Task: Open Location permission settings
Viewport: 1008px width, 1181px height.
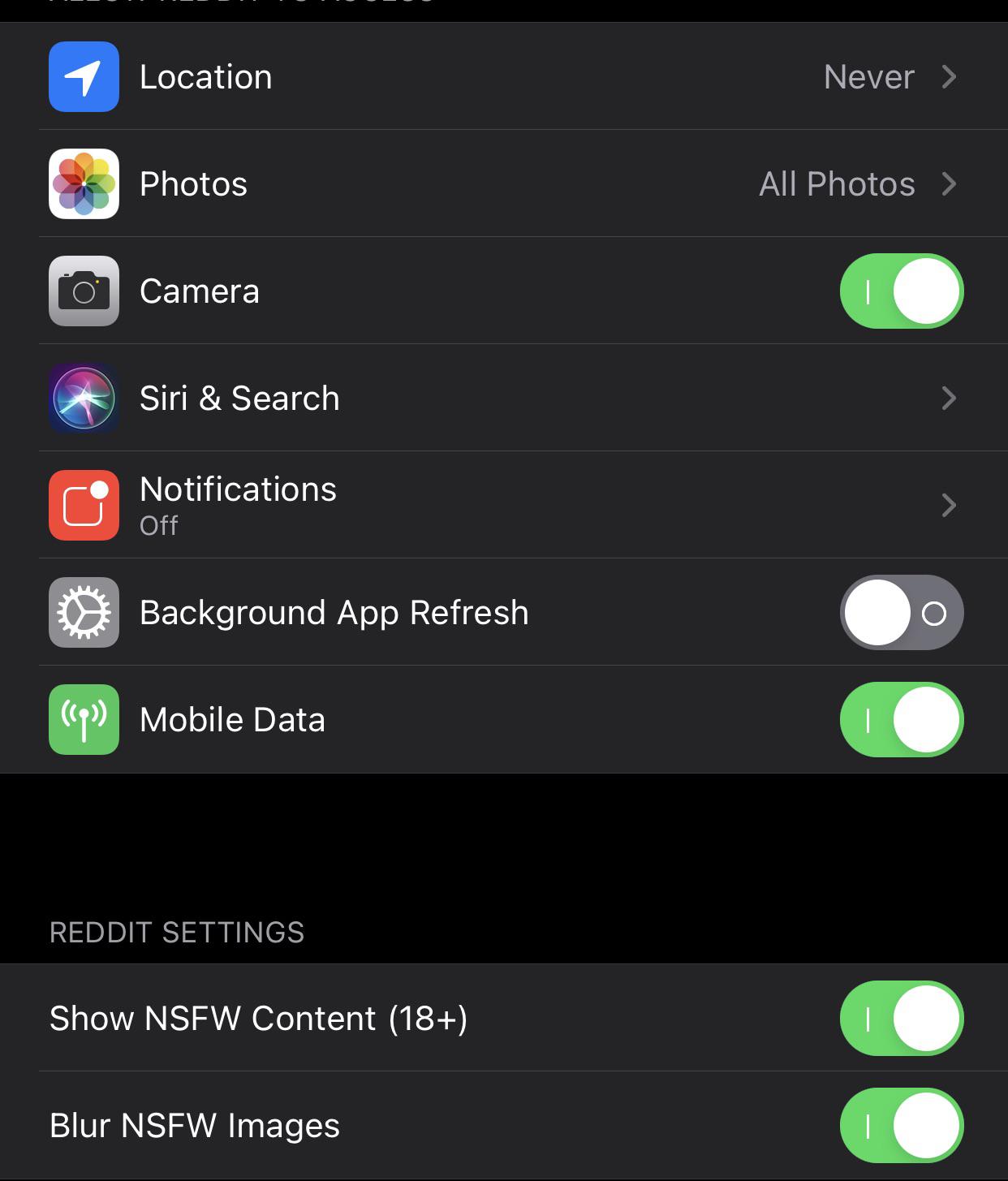Action: tap(503, 77)
